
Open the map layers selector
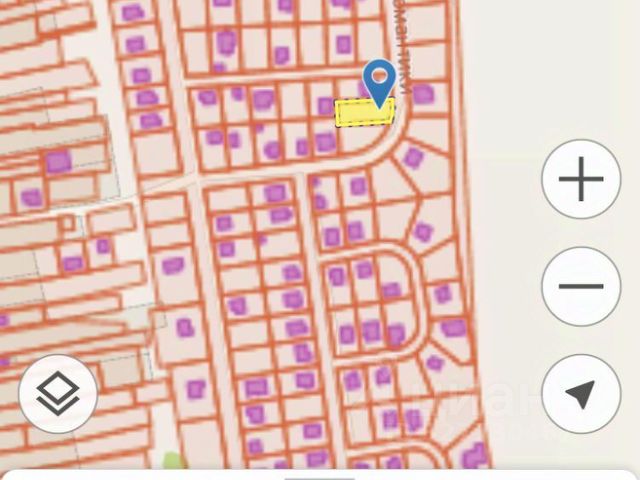(58, 393)
